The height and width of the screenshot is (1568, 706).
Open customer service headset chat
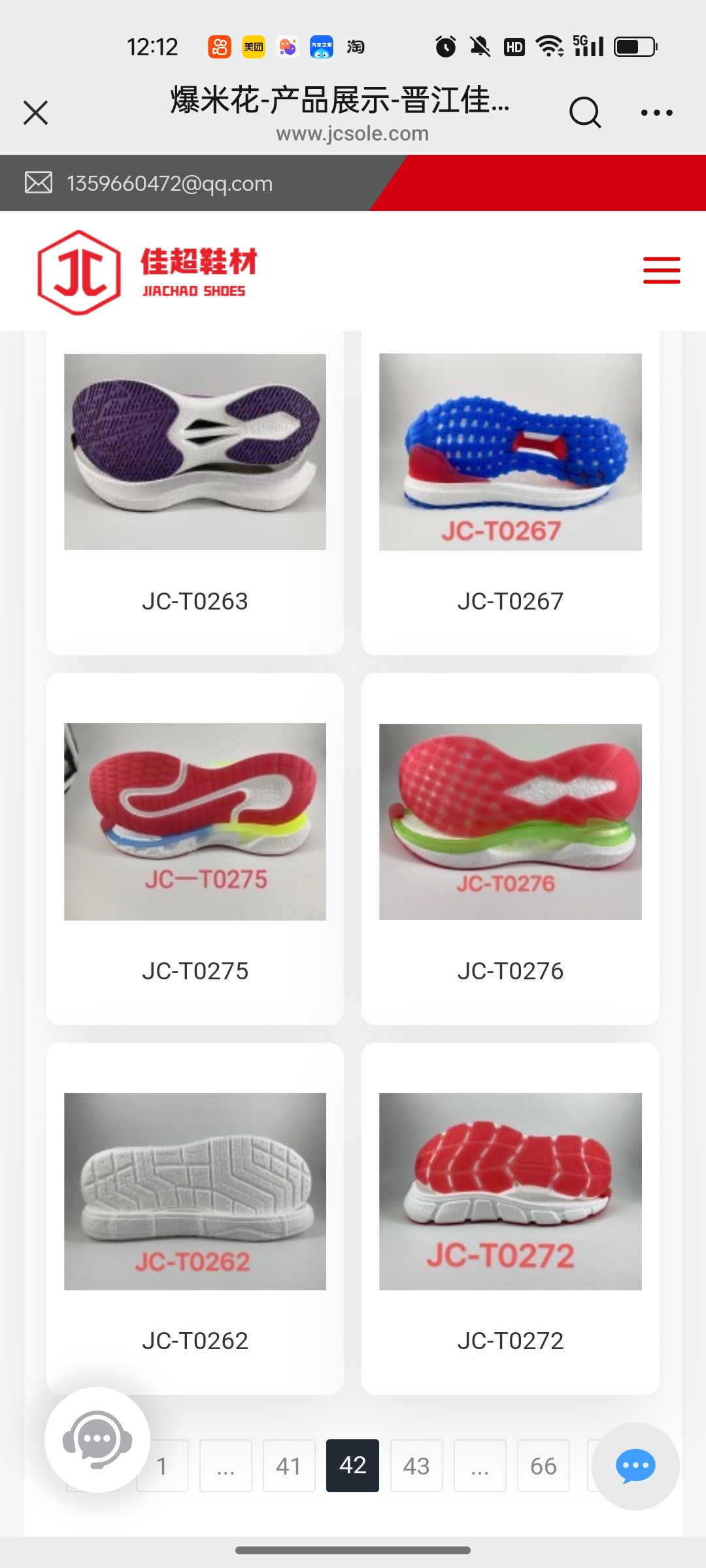click(x=97, y=1439)
